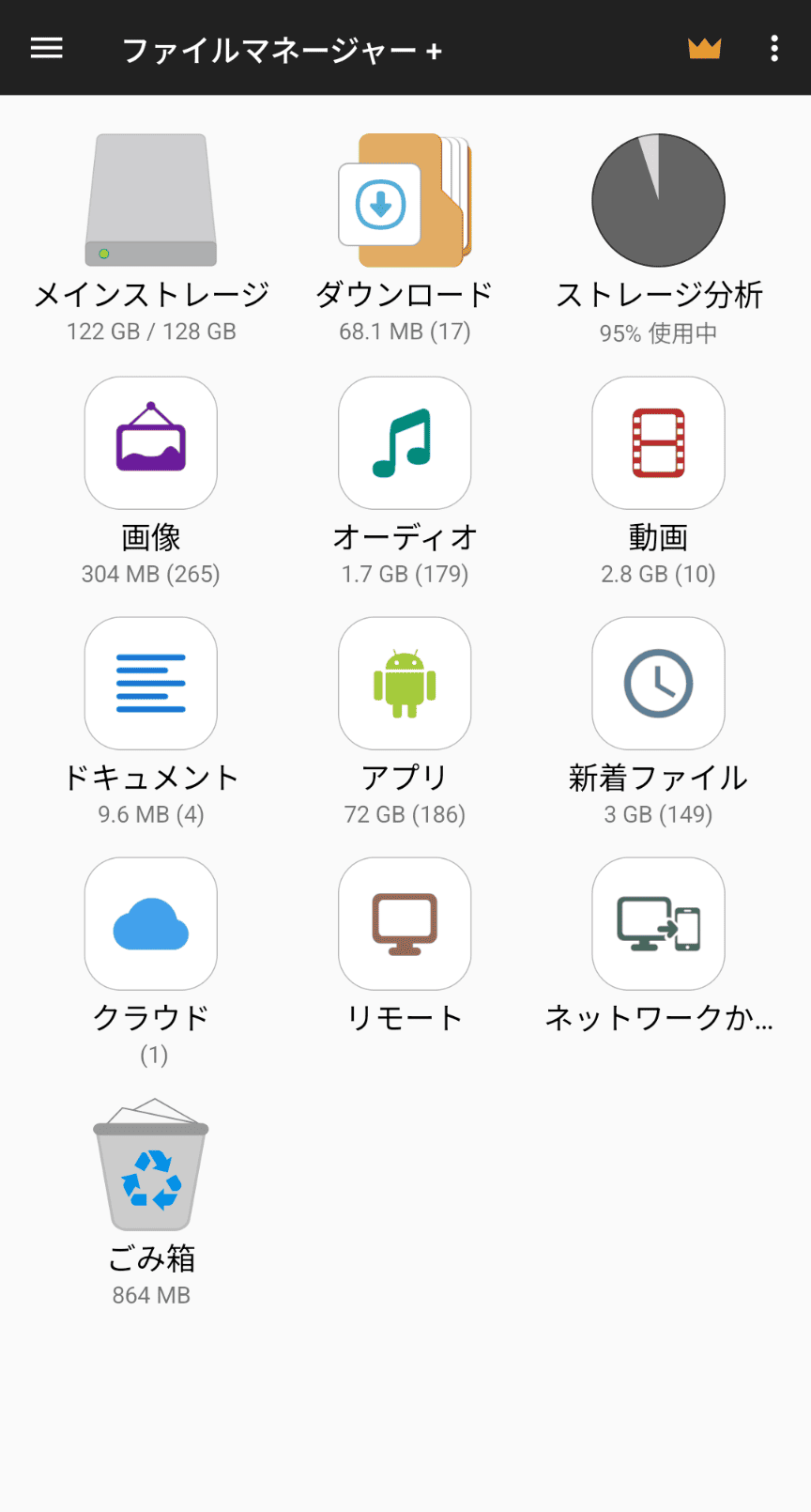
Task: Show the アプリ apps list
Action: pos(405,684)
